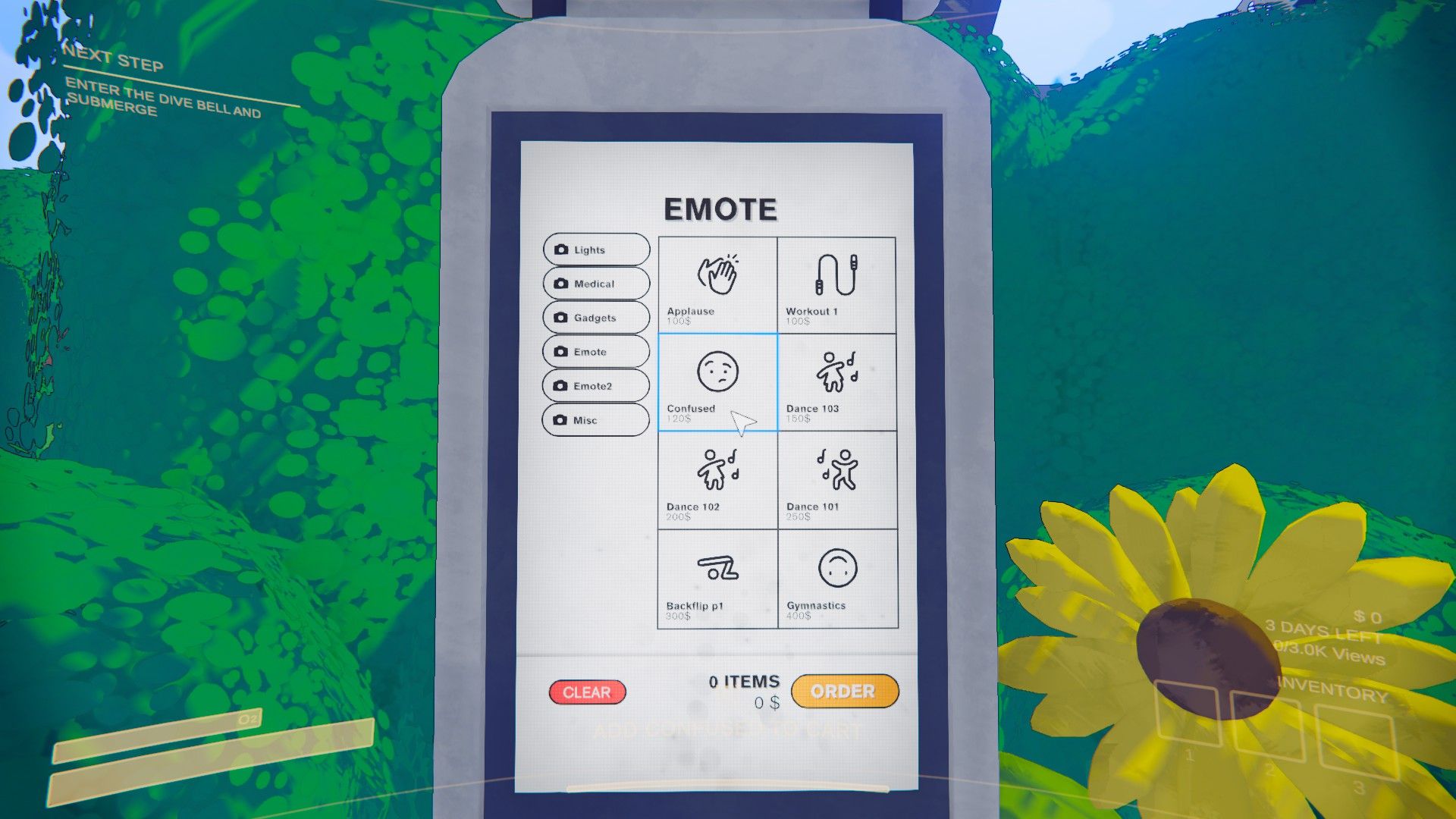The height and width of the screenshot is (819, 1456).
Task: Open the Misc category
Action: tap(596, 420)
